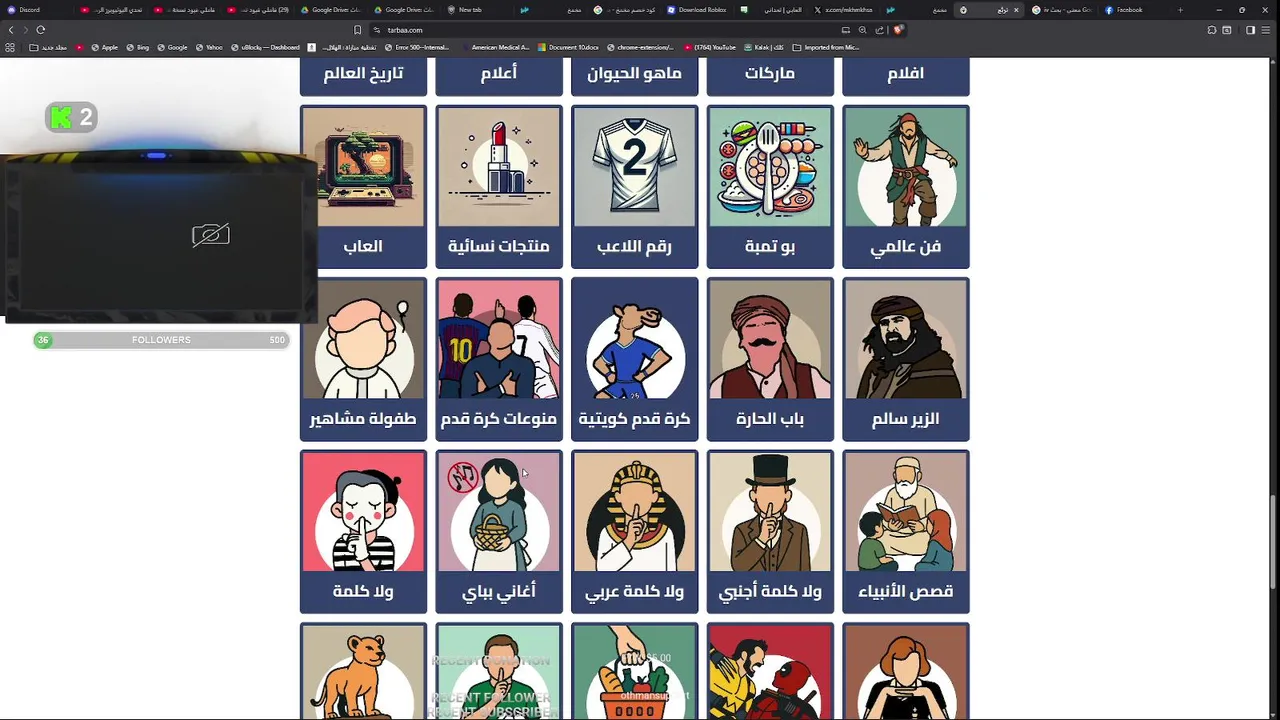1280x720 pixels.
Task: Choose the أغاني بباي category
Action: click(499, 531)
